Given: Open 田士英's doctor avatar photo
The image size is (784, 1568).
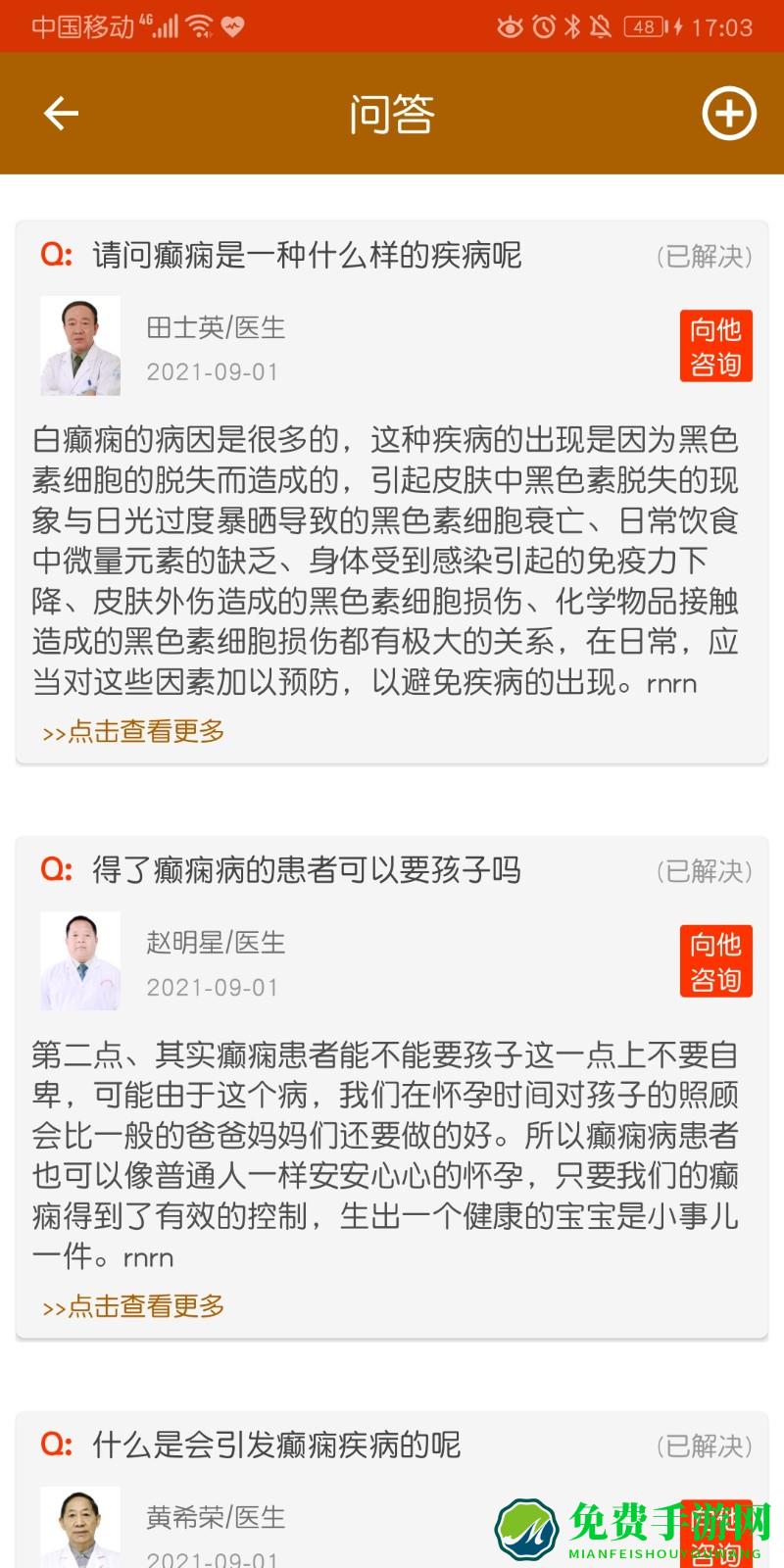Looking at the screenshot, I should point(80,345).
